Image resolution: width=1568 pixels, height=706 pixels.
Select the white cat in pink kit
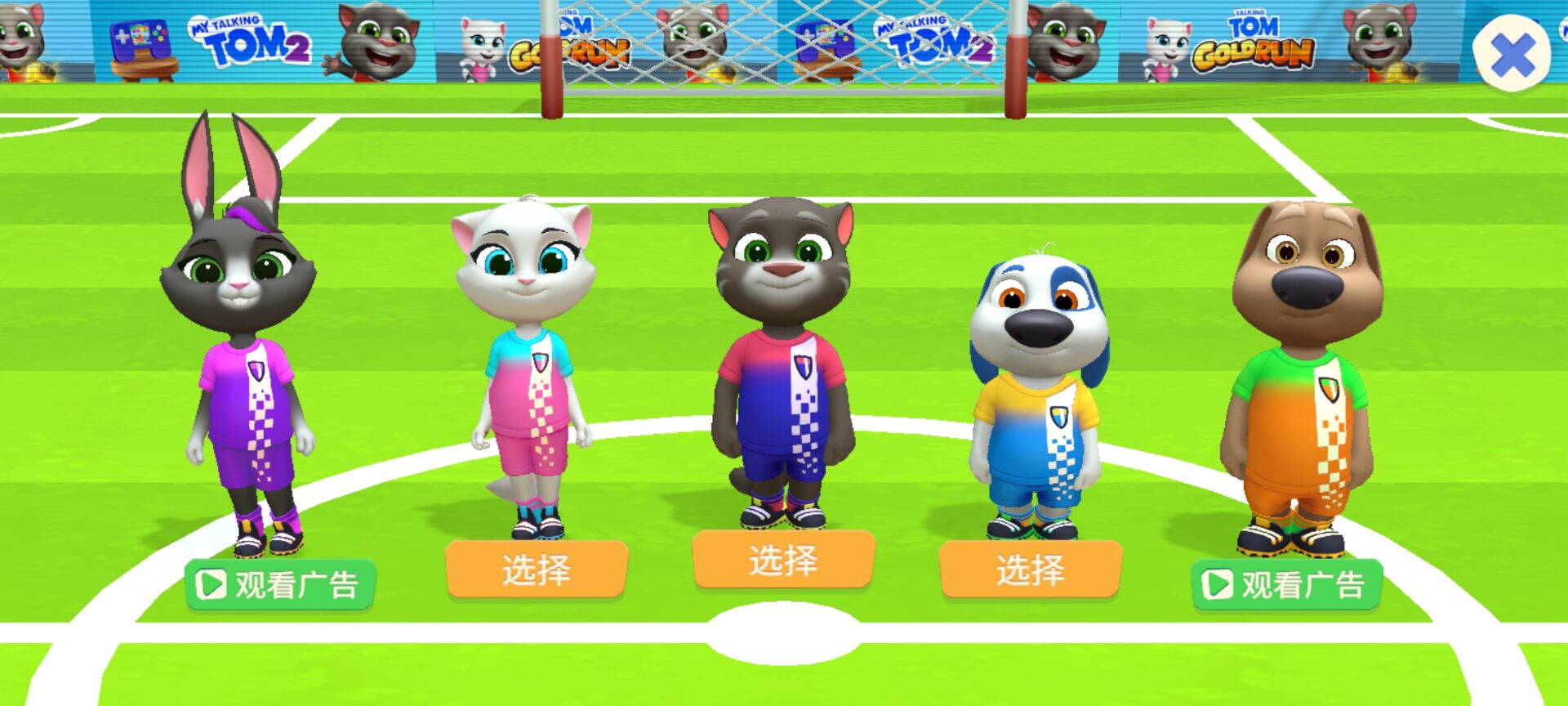[537, 570]
